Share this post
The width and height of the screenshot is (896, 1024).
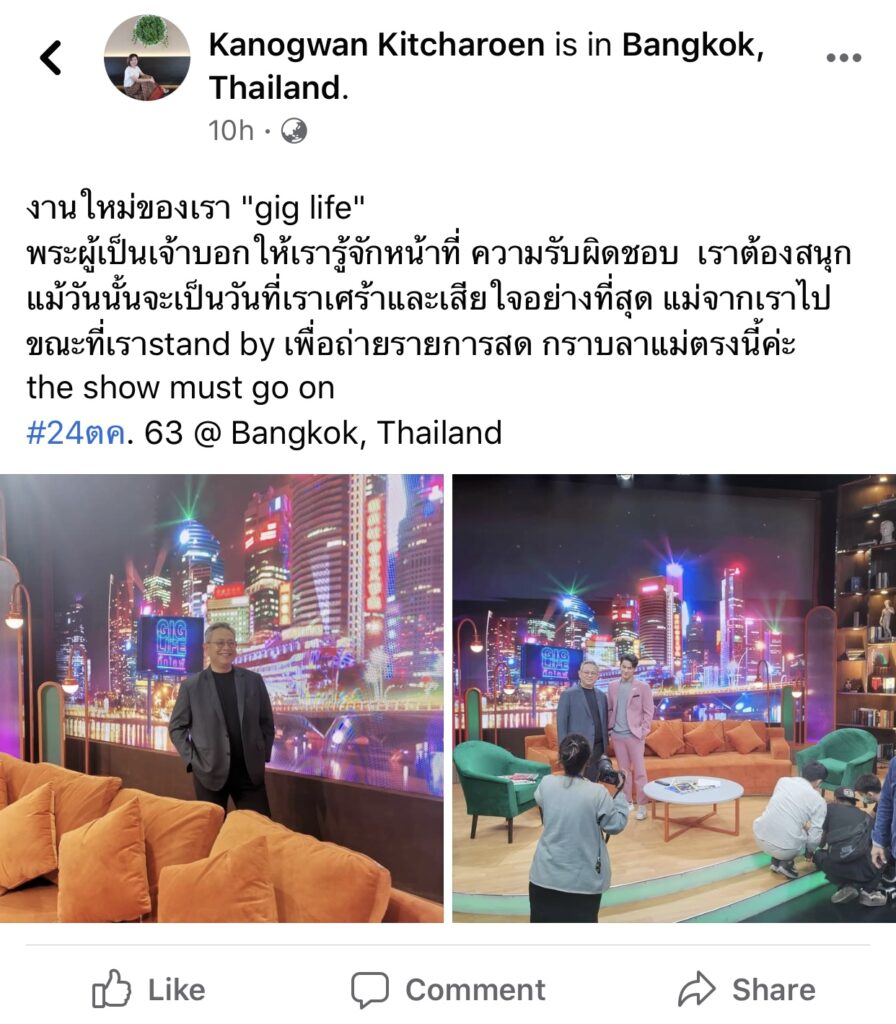[746, 990]
